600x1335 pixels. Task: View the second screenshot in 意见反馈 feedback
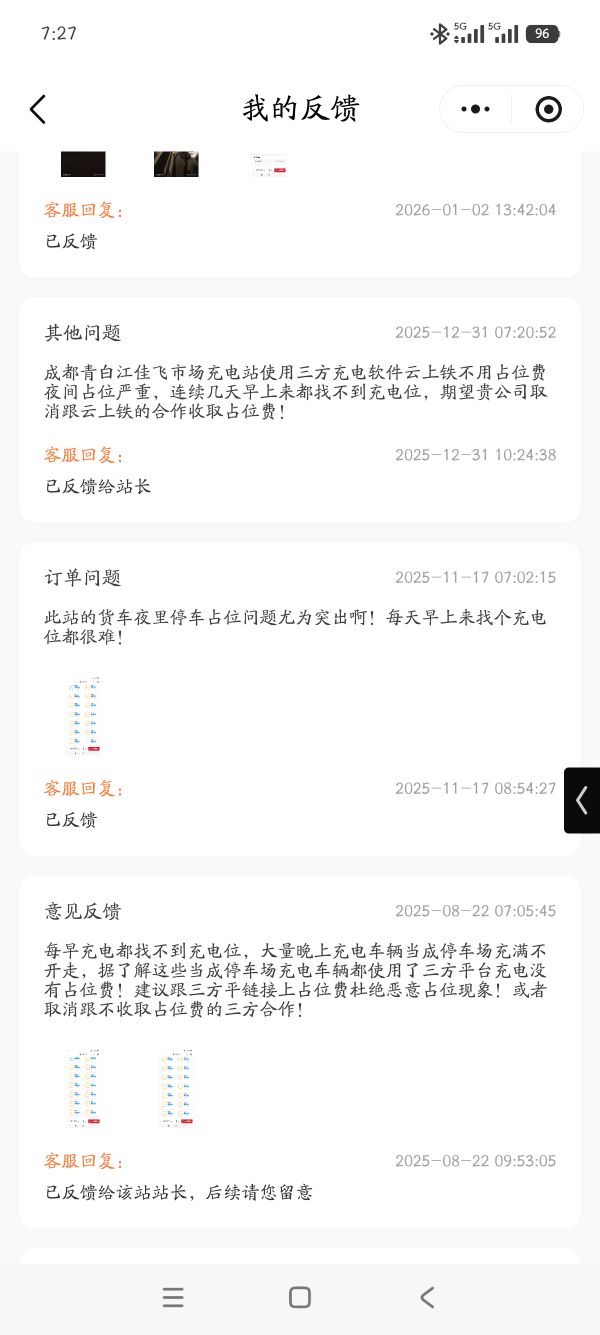[176, 1088]
